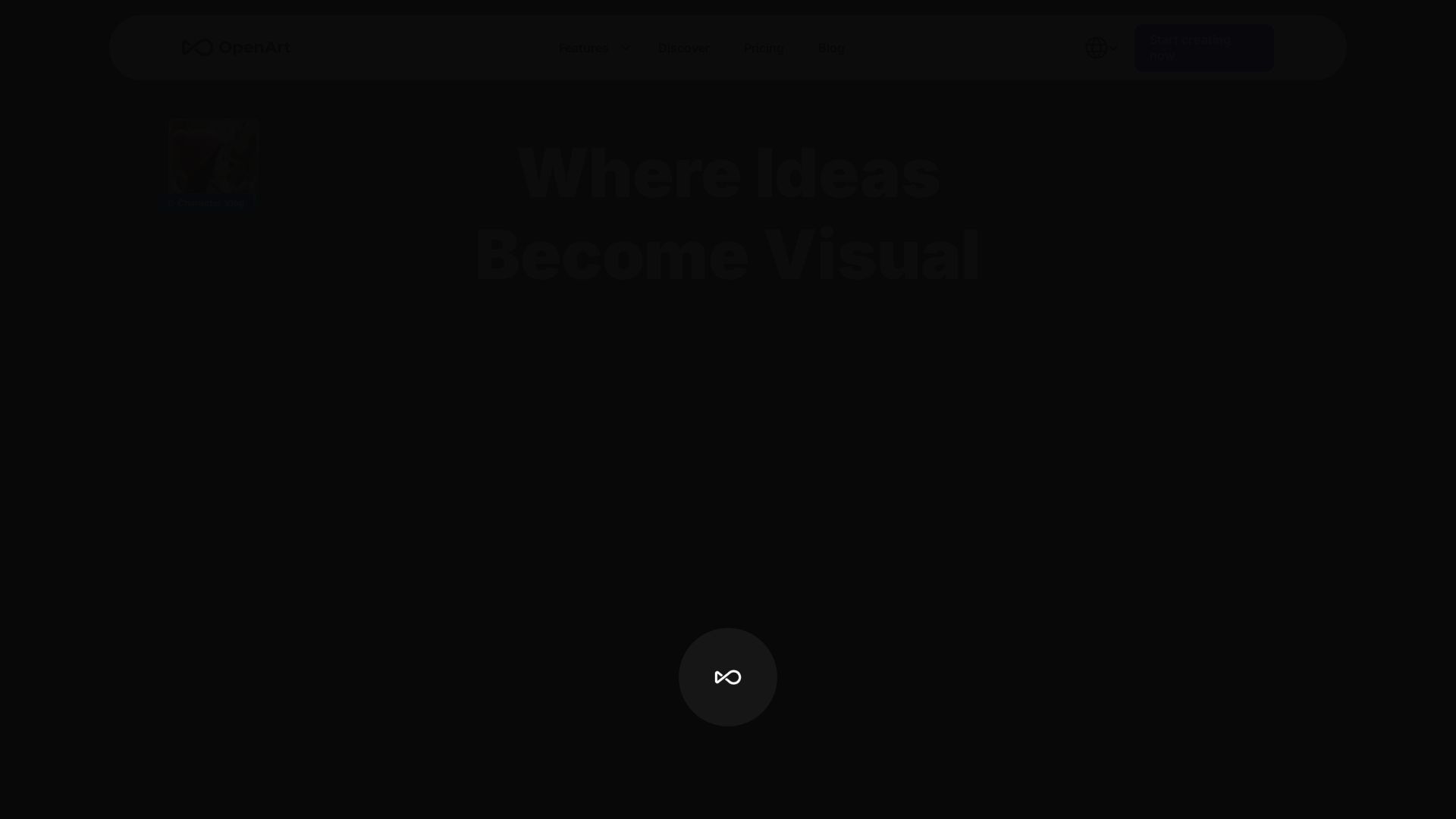The image size is (1456, 819).
Task: Open the globe language selector
Action: tap(1100, 48)
